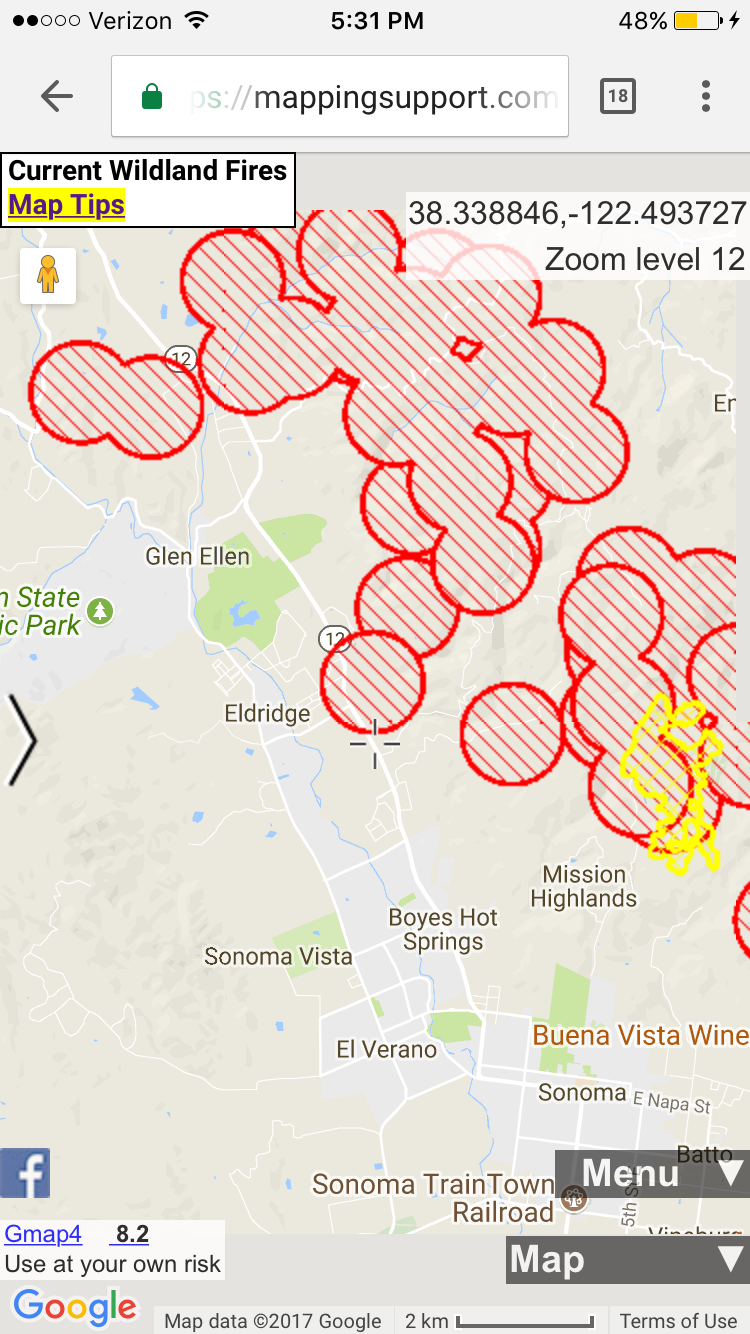750x1334 pixels.
Task: Expand the Menu dropdown
Action: (652, 1173)
